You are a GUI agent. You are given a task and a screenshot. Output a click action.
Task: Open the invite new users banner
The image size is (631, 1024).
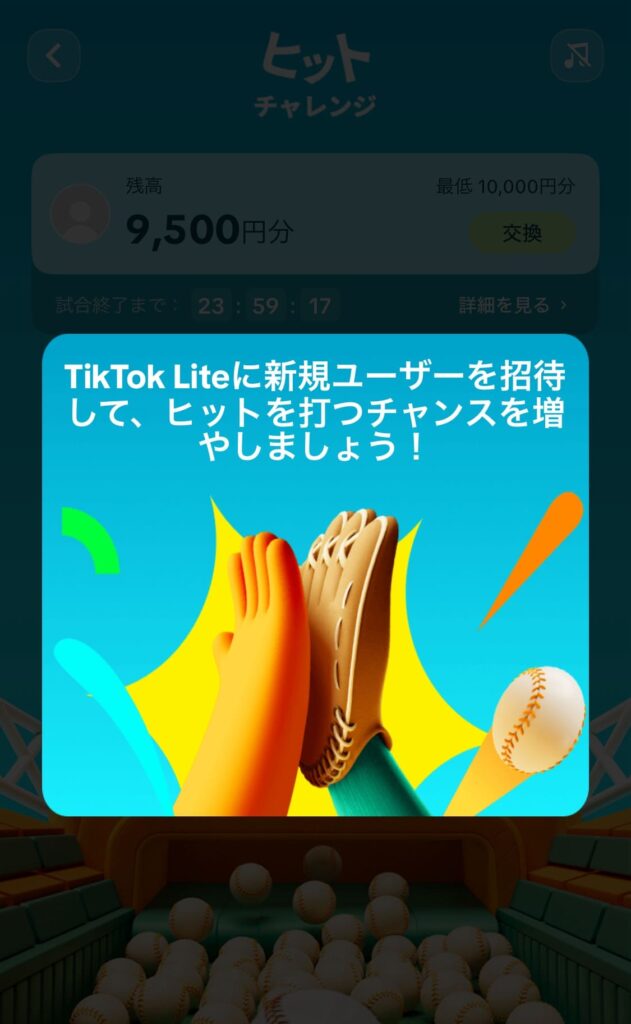pos(315,575)
